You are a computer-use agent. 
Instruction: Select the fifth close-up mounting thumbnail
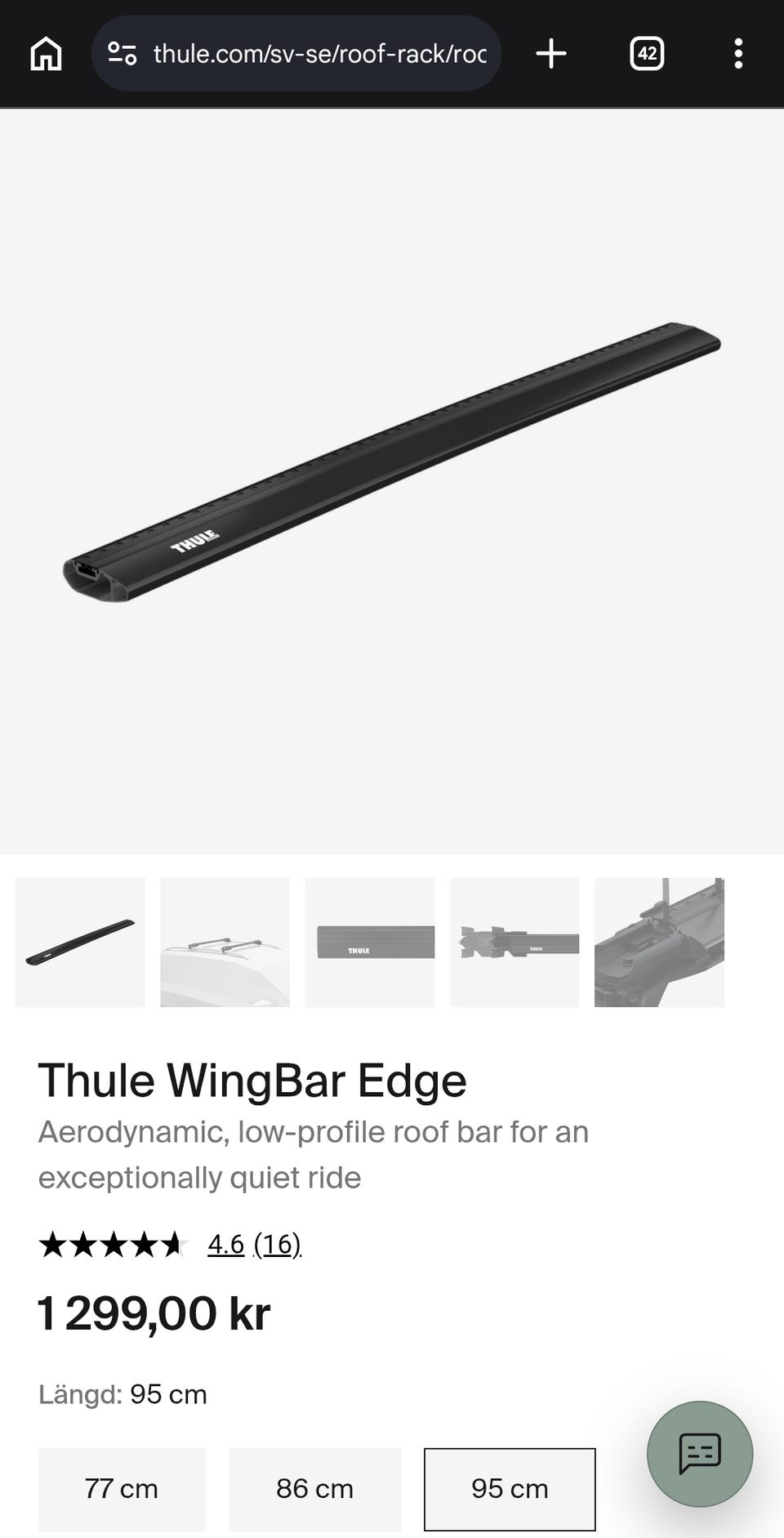[659, 943]
